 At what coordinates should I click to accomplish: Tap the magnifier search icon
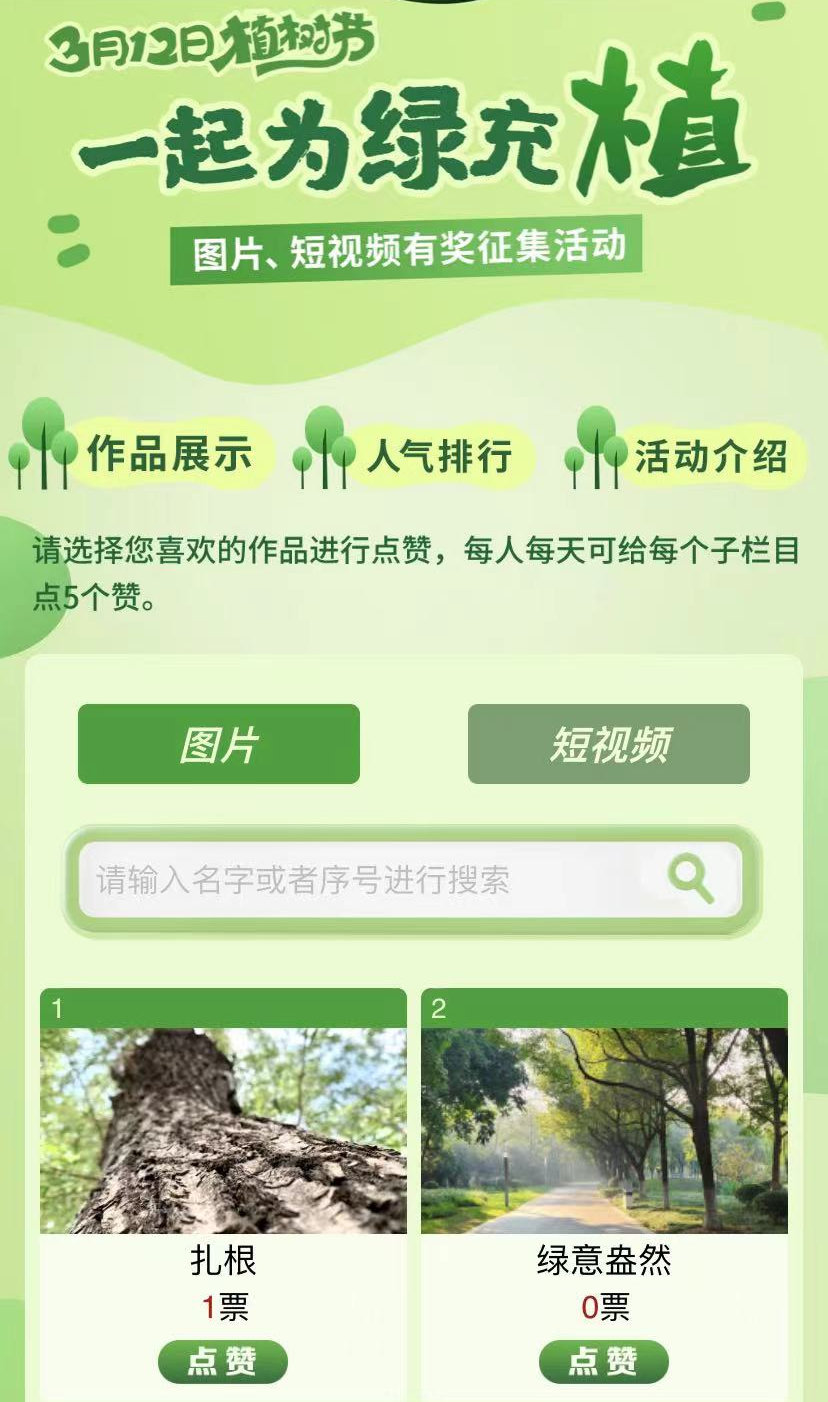(692, 880)
